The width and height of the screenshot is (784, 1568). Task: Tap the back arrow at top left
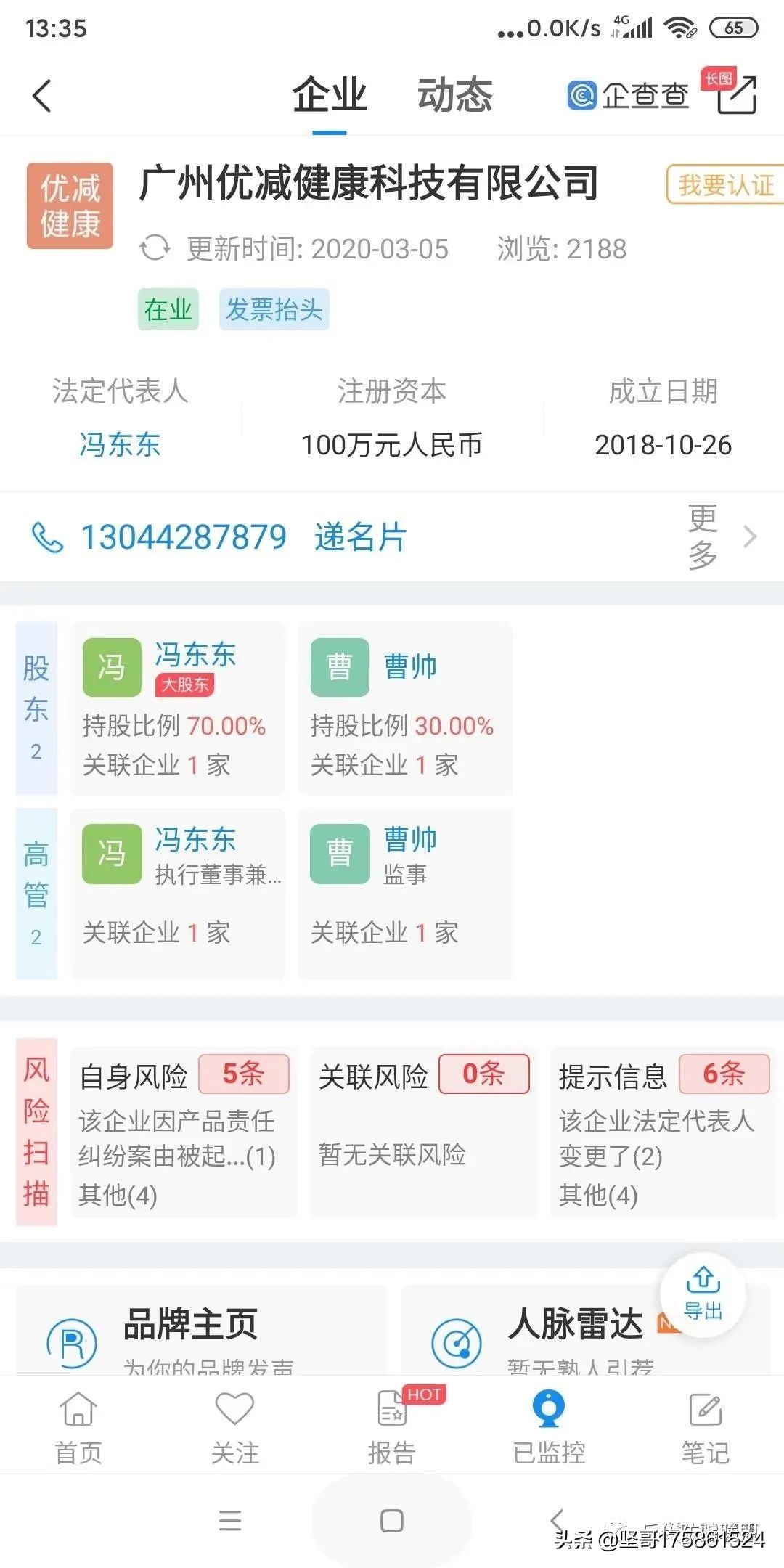(41, 97)
